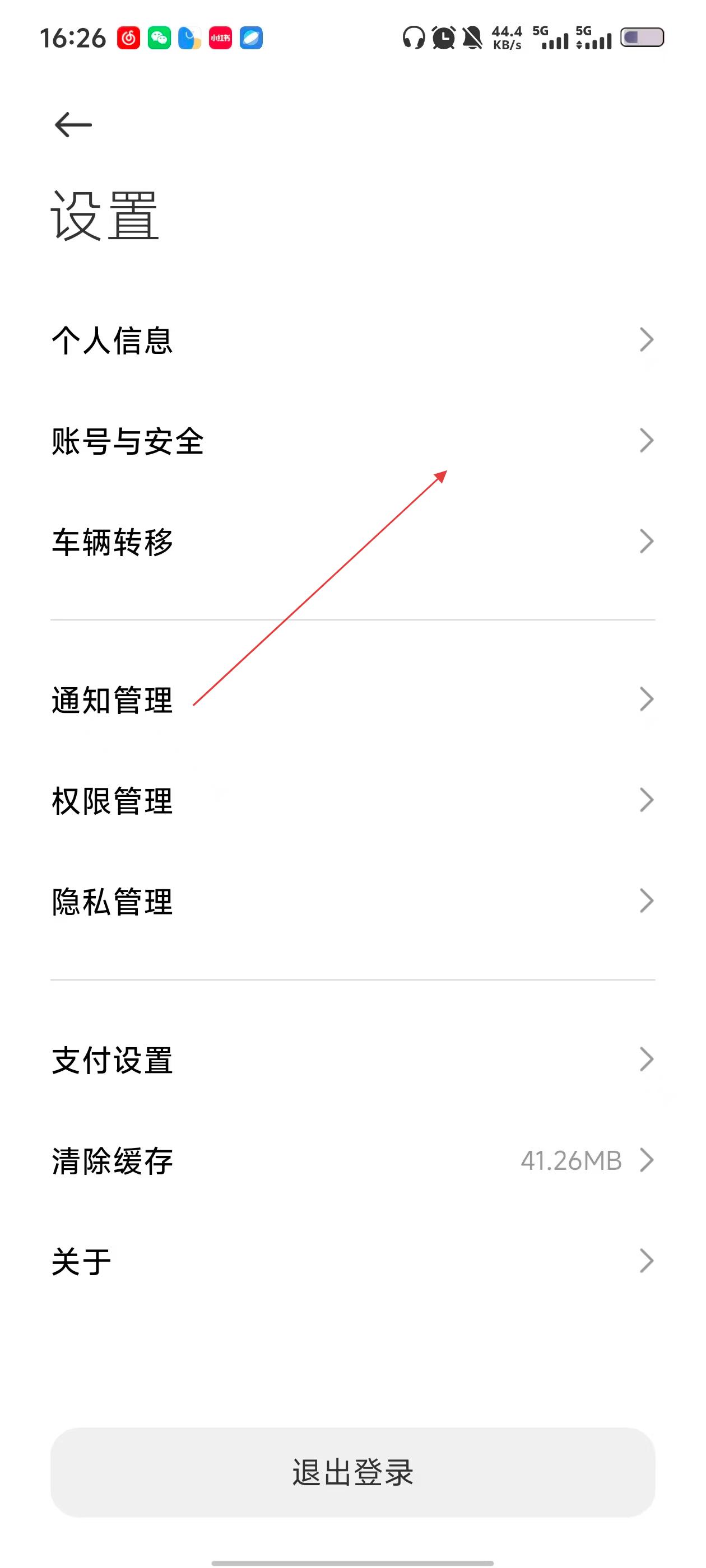
Task: Go back using the top arrow
Action: [x=73, y=125]
